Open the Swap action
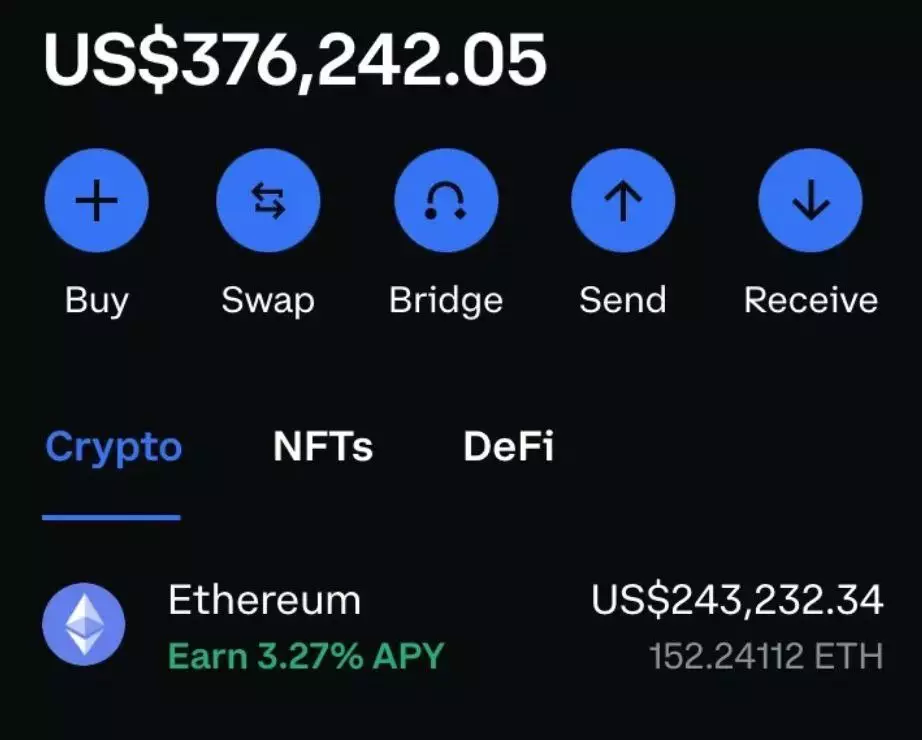 pos(268,201)
